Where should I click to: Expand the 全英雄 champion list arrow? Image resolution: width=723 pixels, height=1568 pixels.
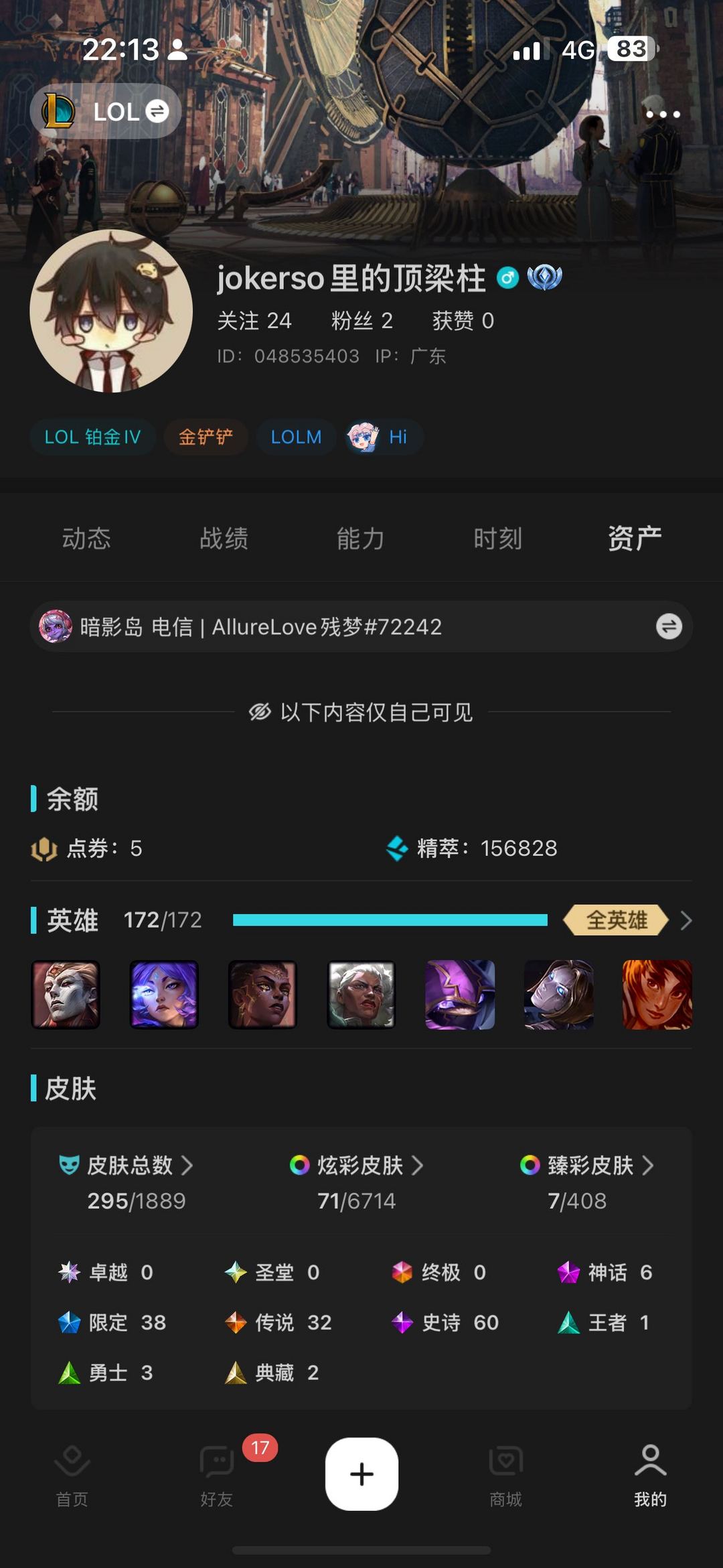(686, 920)
